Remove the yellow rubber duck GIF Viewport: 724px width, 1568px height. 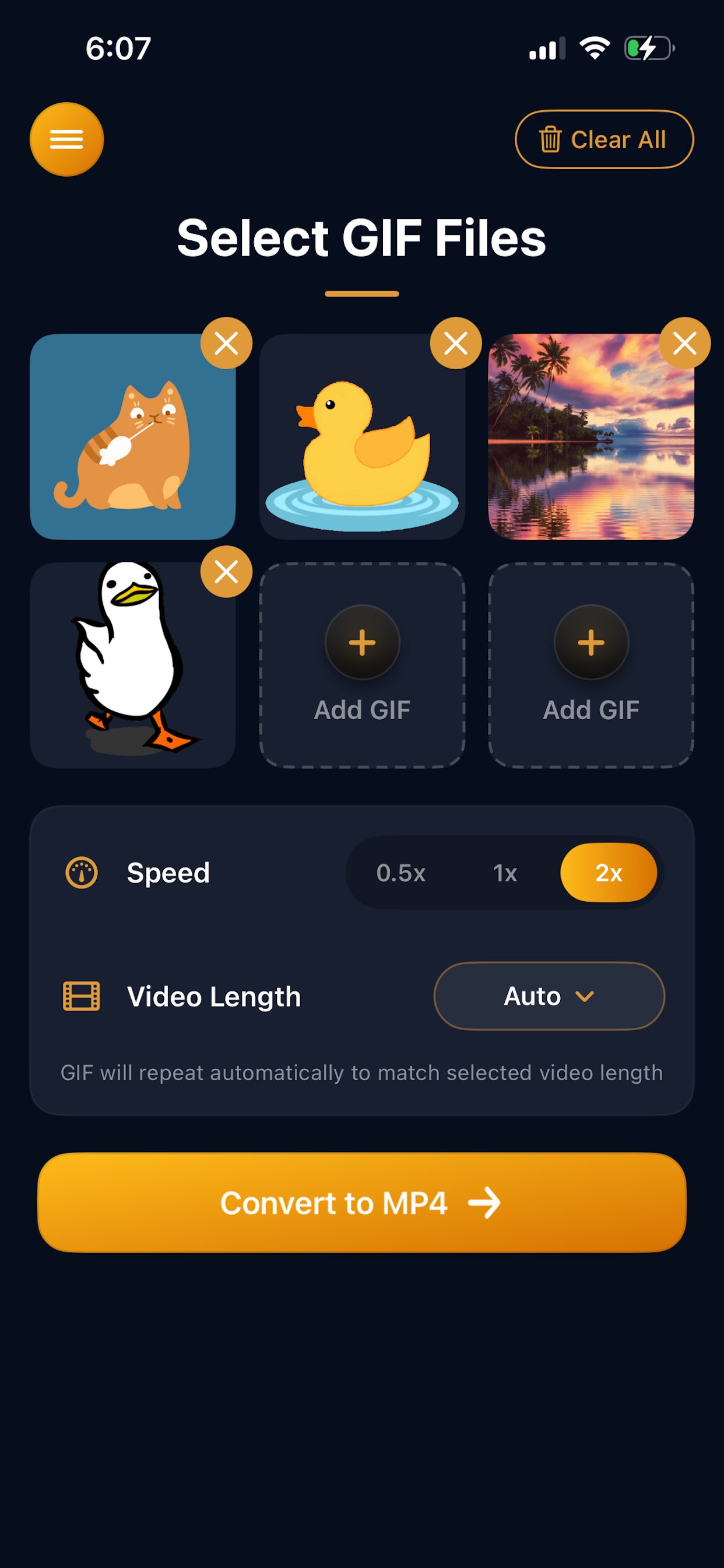[456, 344]
